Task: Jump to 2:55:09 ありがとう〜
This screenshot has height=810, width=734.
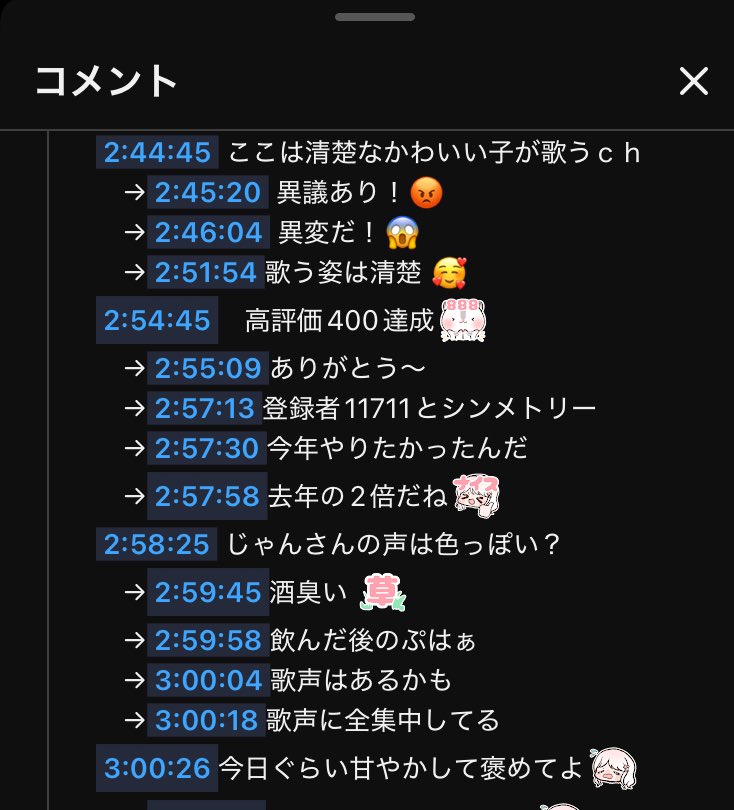Action: 207,368
